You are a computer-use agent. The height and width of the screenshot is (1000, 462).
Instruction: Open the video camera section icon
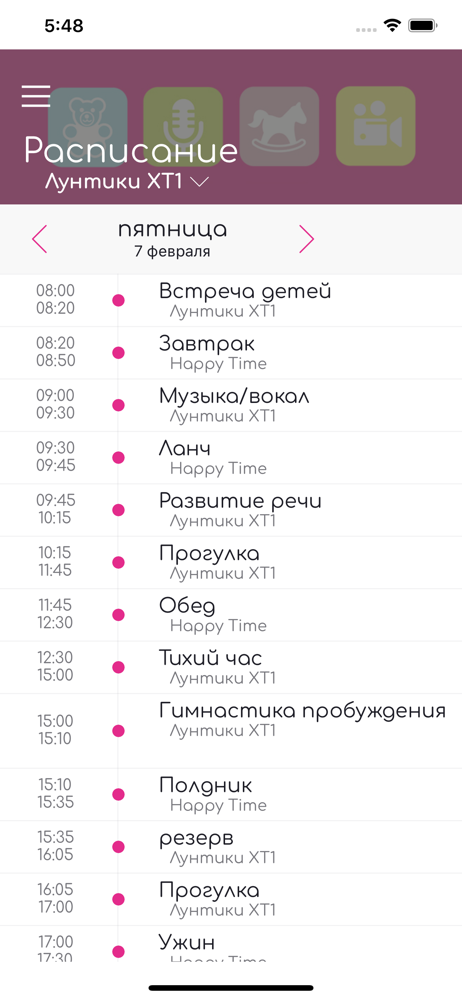coord(376,126)
